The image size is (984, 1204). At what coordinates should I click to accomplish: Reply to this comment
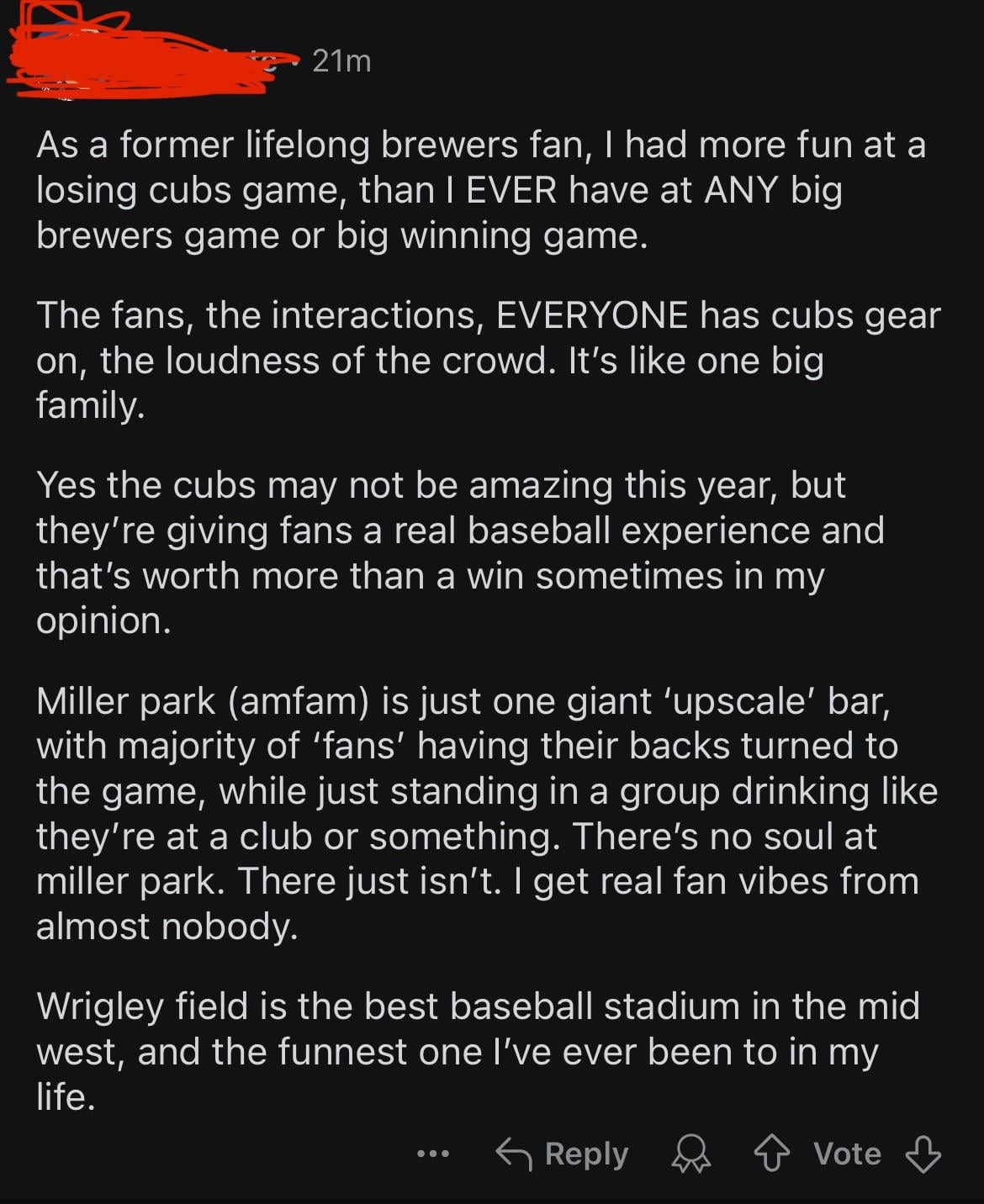pyautogui.click(x=562, y=1154)
